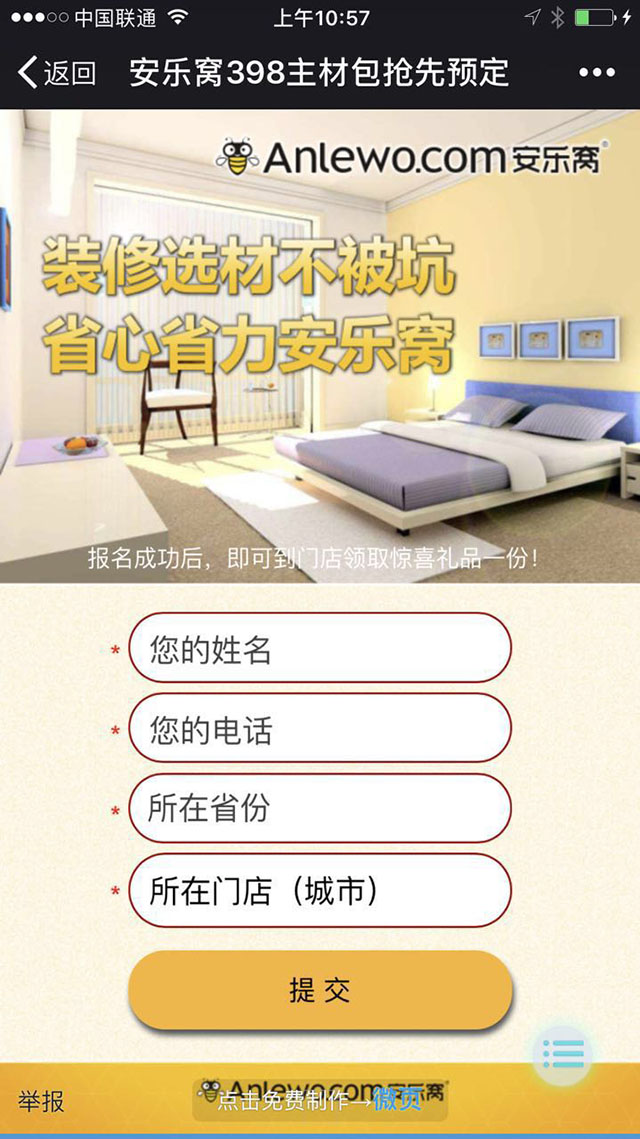The height and width of the screenshot is (1139, 640).
Task: Focus the 您的电话 phone field
Action: (x=320, y=730)
